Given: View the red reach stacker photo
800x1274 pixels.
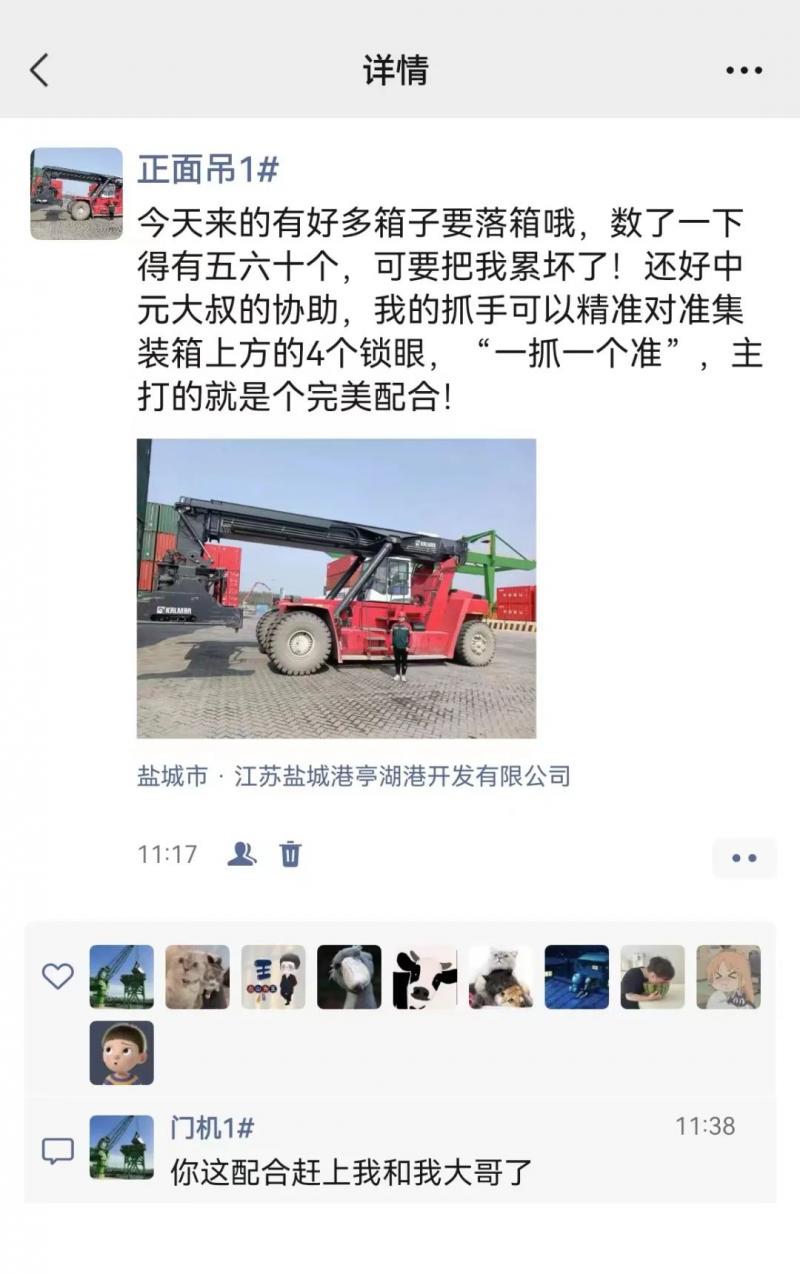Looking at the screenshot, I should click(336, 588).
